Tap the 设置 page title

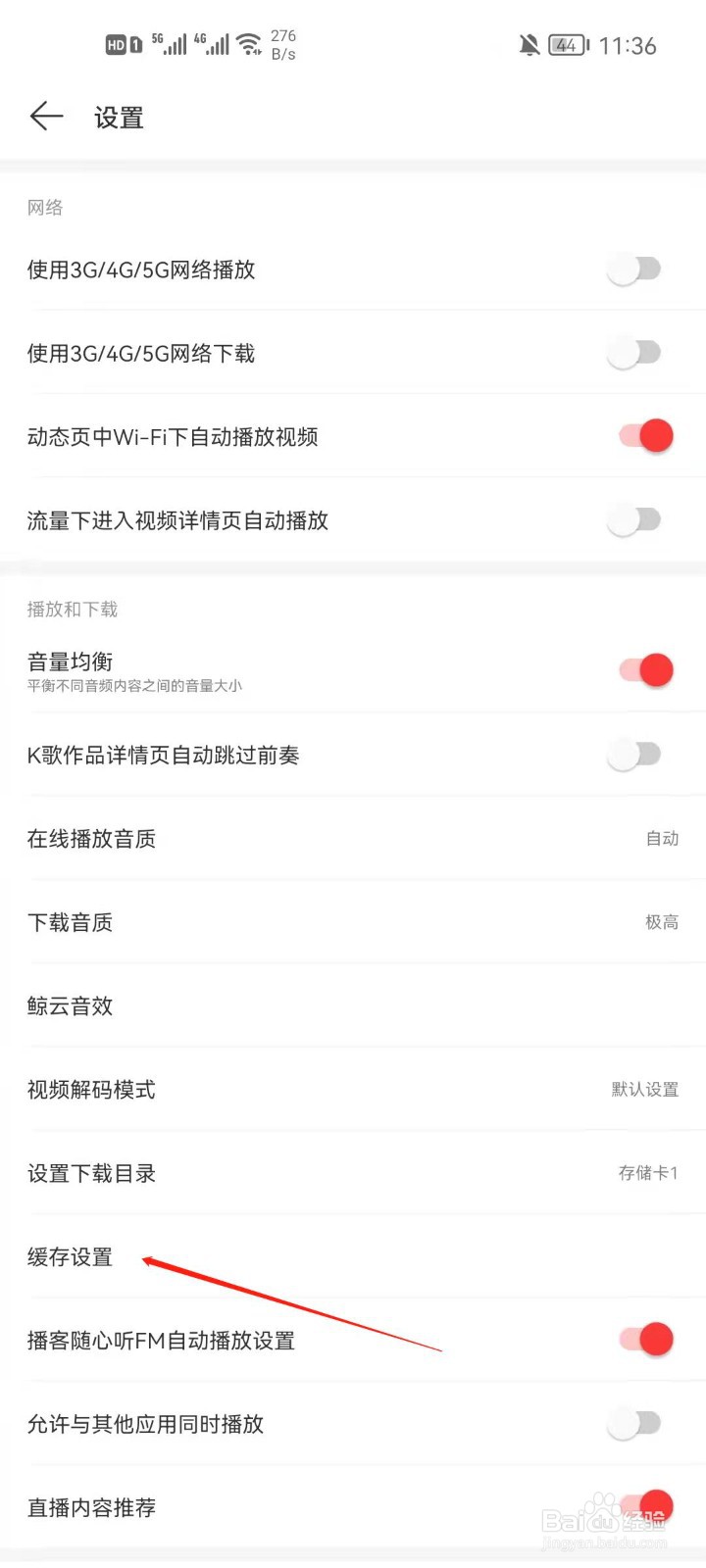[x=118, y=117]
